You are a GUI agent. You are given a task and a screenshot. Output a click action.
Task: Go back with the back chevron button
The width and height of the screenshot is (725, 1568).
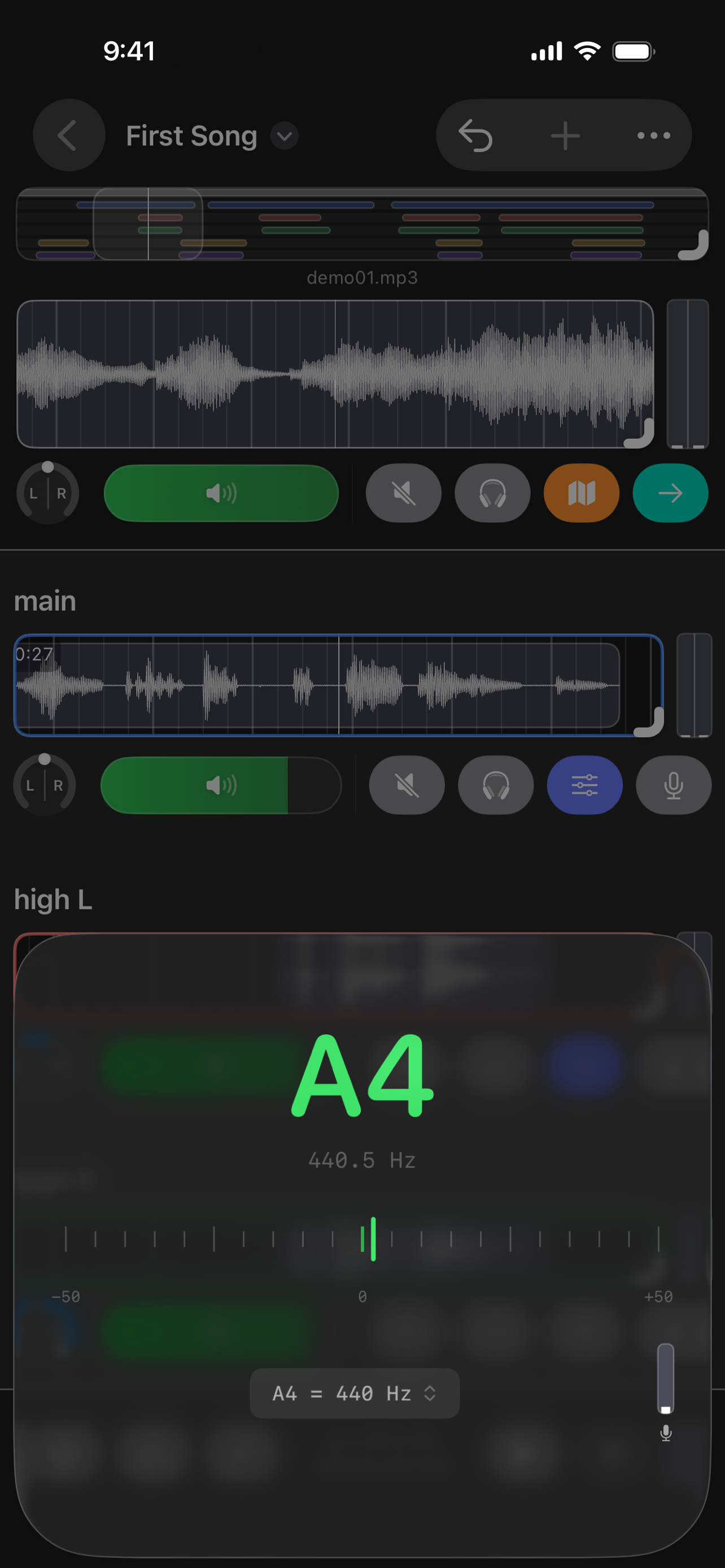pyautogui.click(x=68, y=135)
